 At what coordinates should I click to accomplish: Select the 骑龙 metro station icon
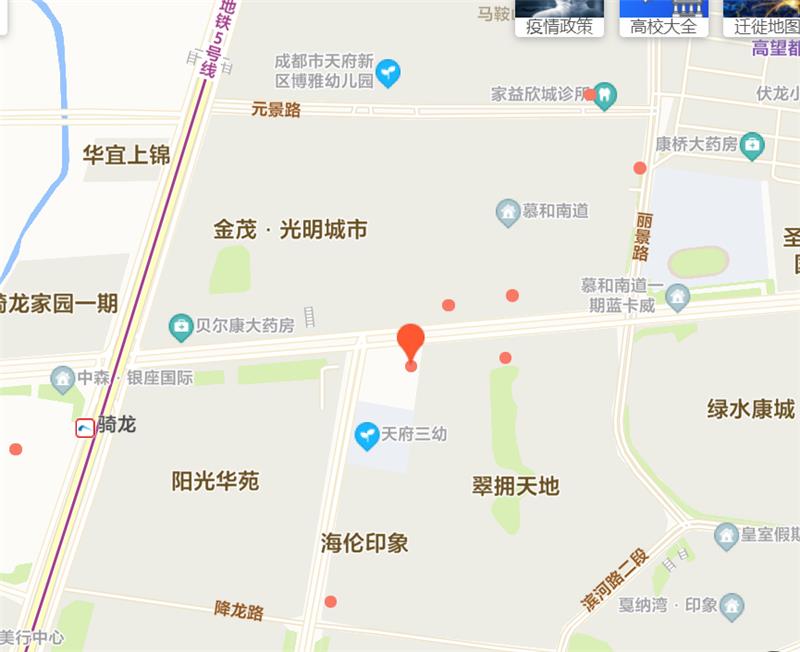tap(85, 428)
